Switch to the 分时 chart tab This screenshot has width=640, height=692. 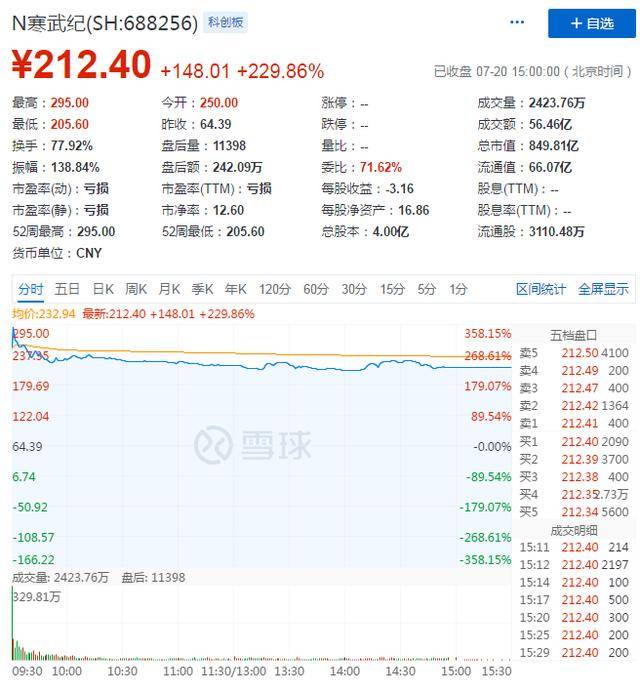click(x=30, y=289)
